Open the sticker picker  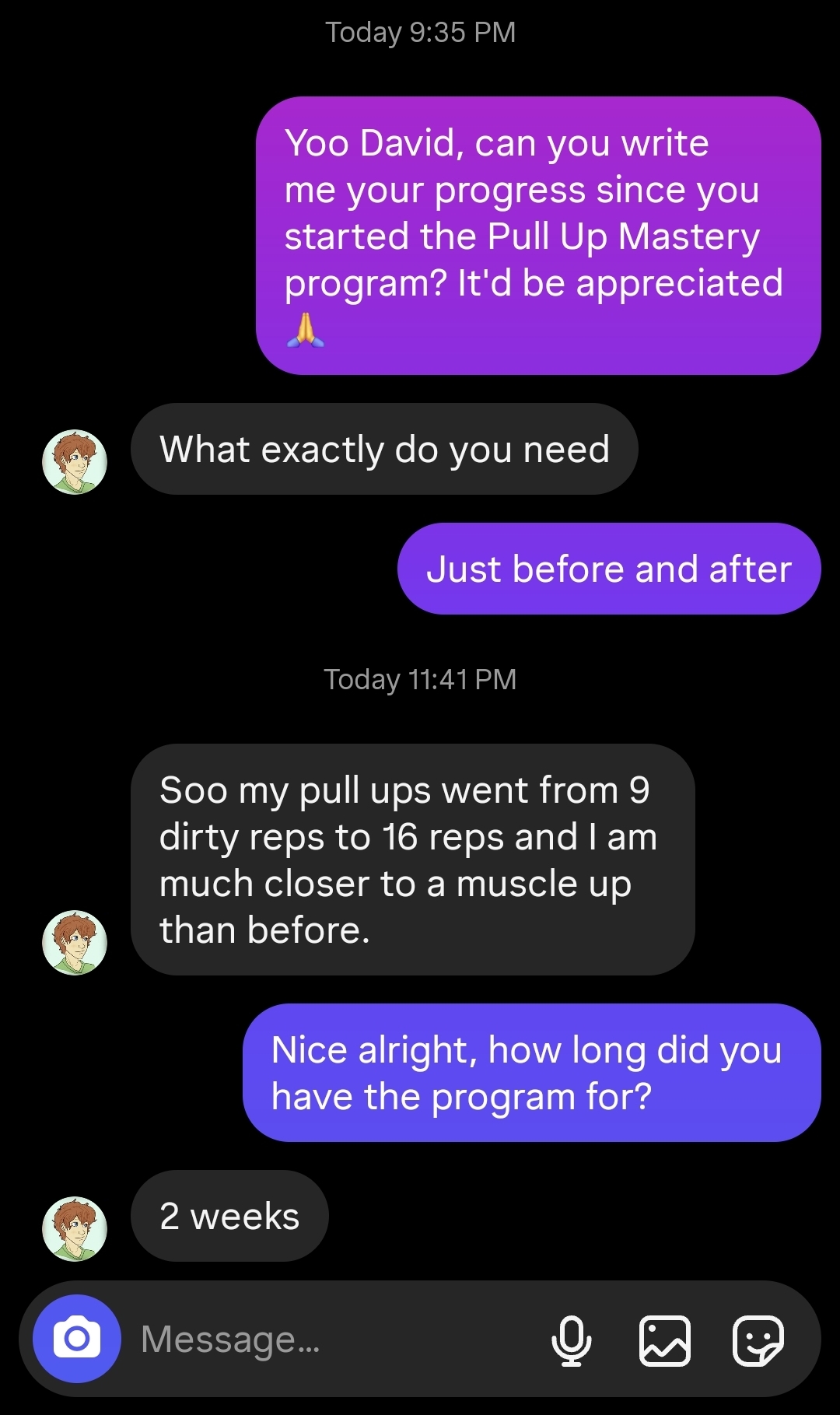[758, 1340]
